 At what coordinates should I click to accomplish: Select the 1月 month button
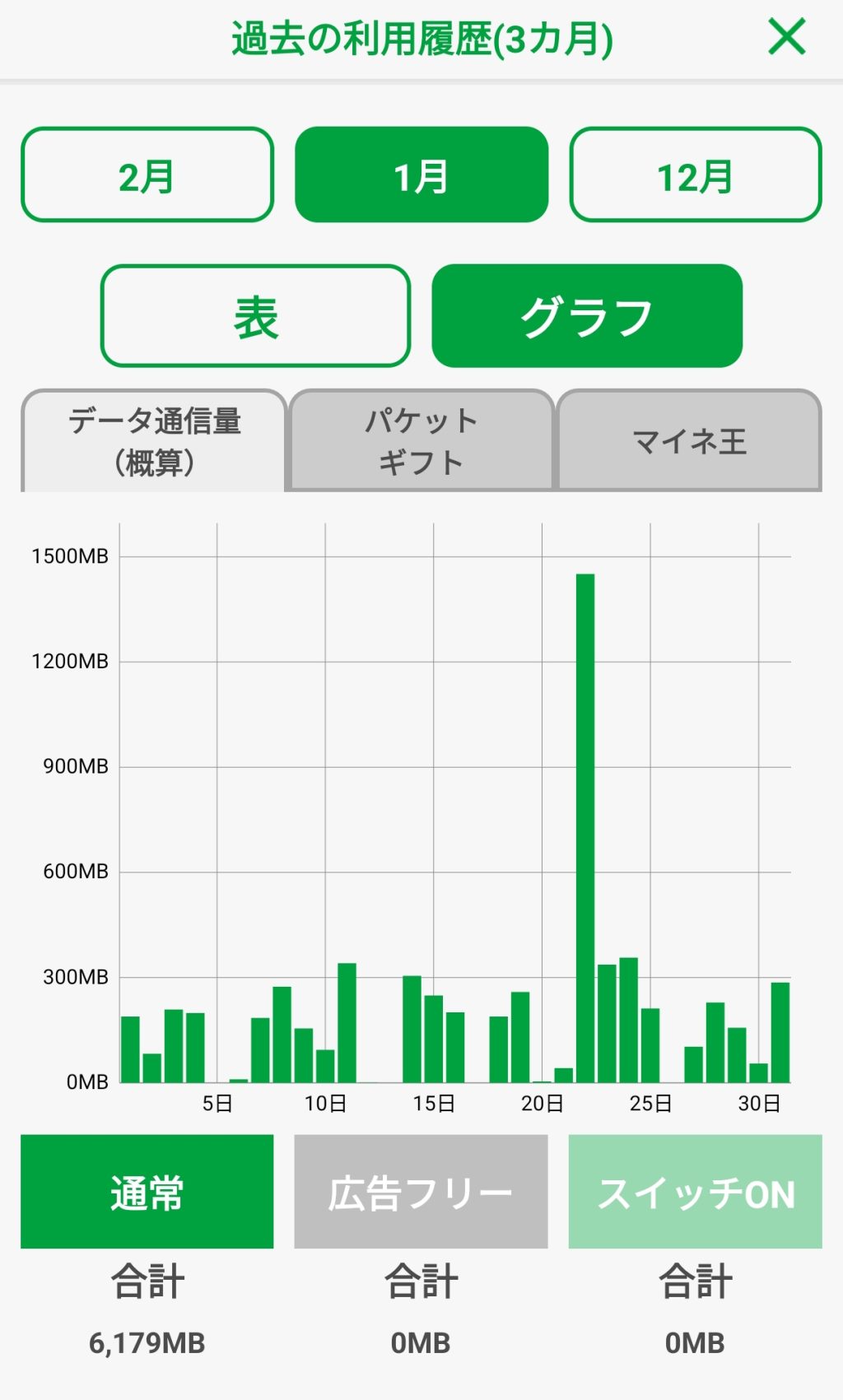[x=421, y=175]
